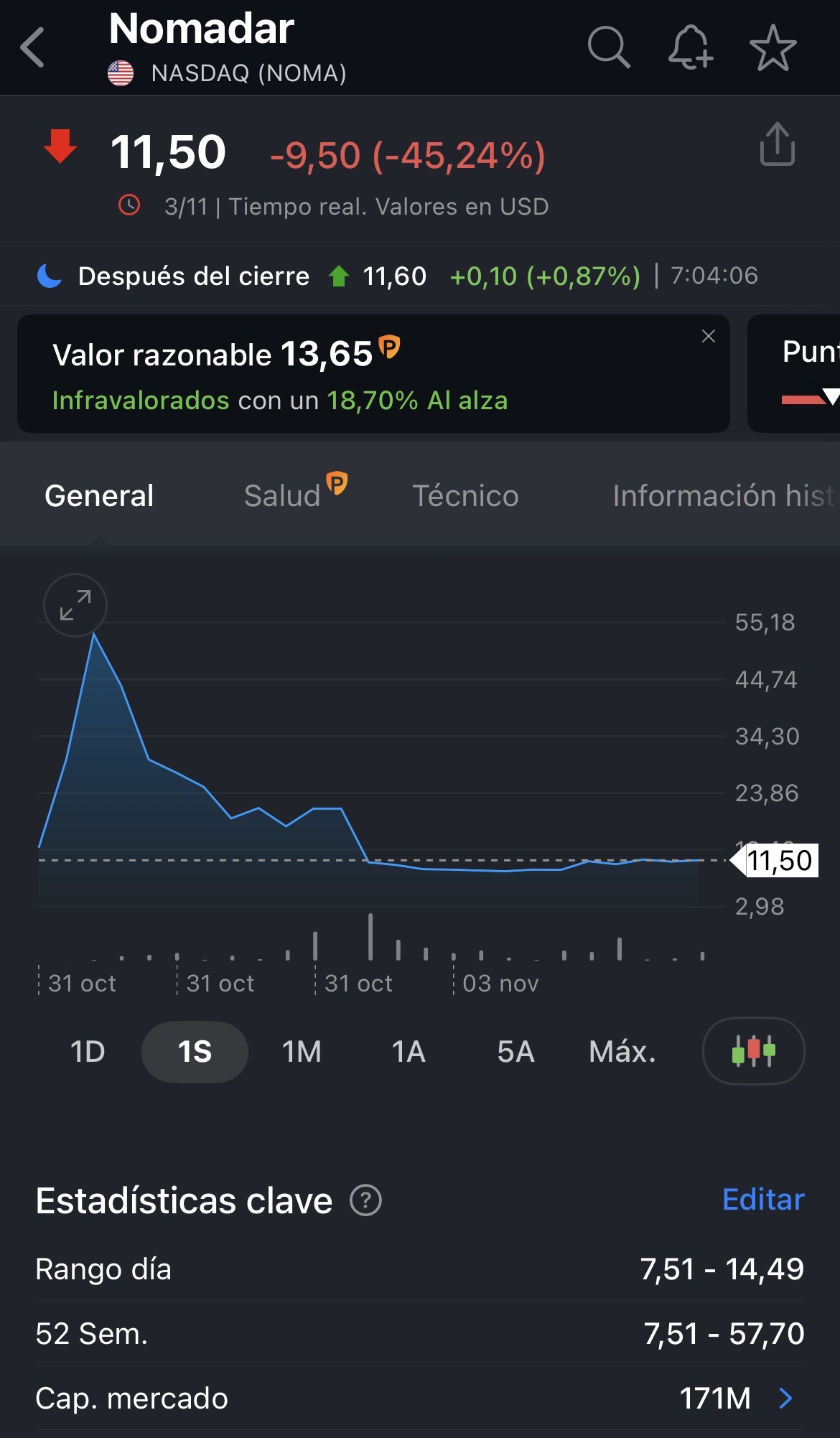This screenshot has height=1438, width=840.
Task: Open the Técnico tab
Action: click(x=465, y=495)
